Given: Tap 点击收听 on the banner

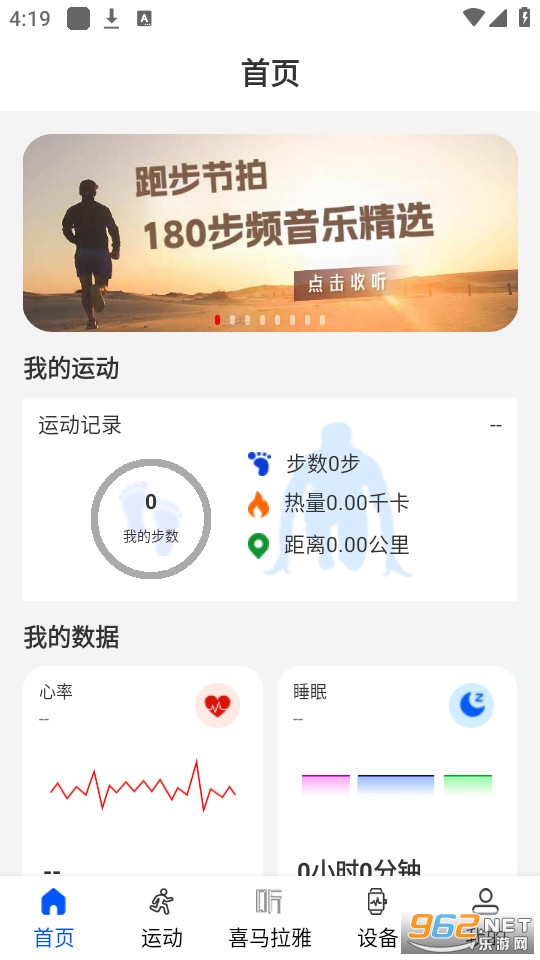Looking at the screenshot, I should coord(347,282).
